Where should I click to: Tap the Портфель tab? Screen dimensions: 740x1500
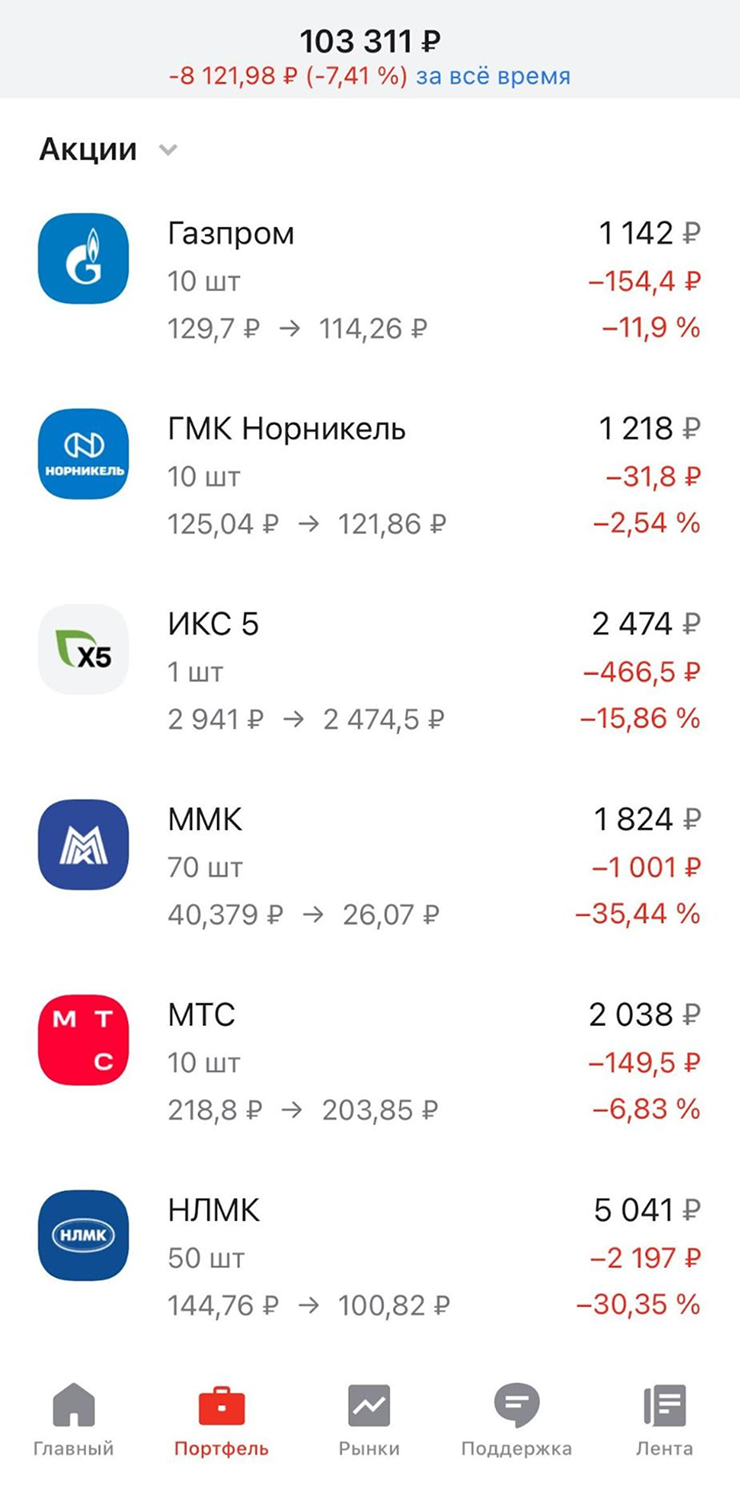coord(221,1420)
